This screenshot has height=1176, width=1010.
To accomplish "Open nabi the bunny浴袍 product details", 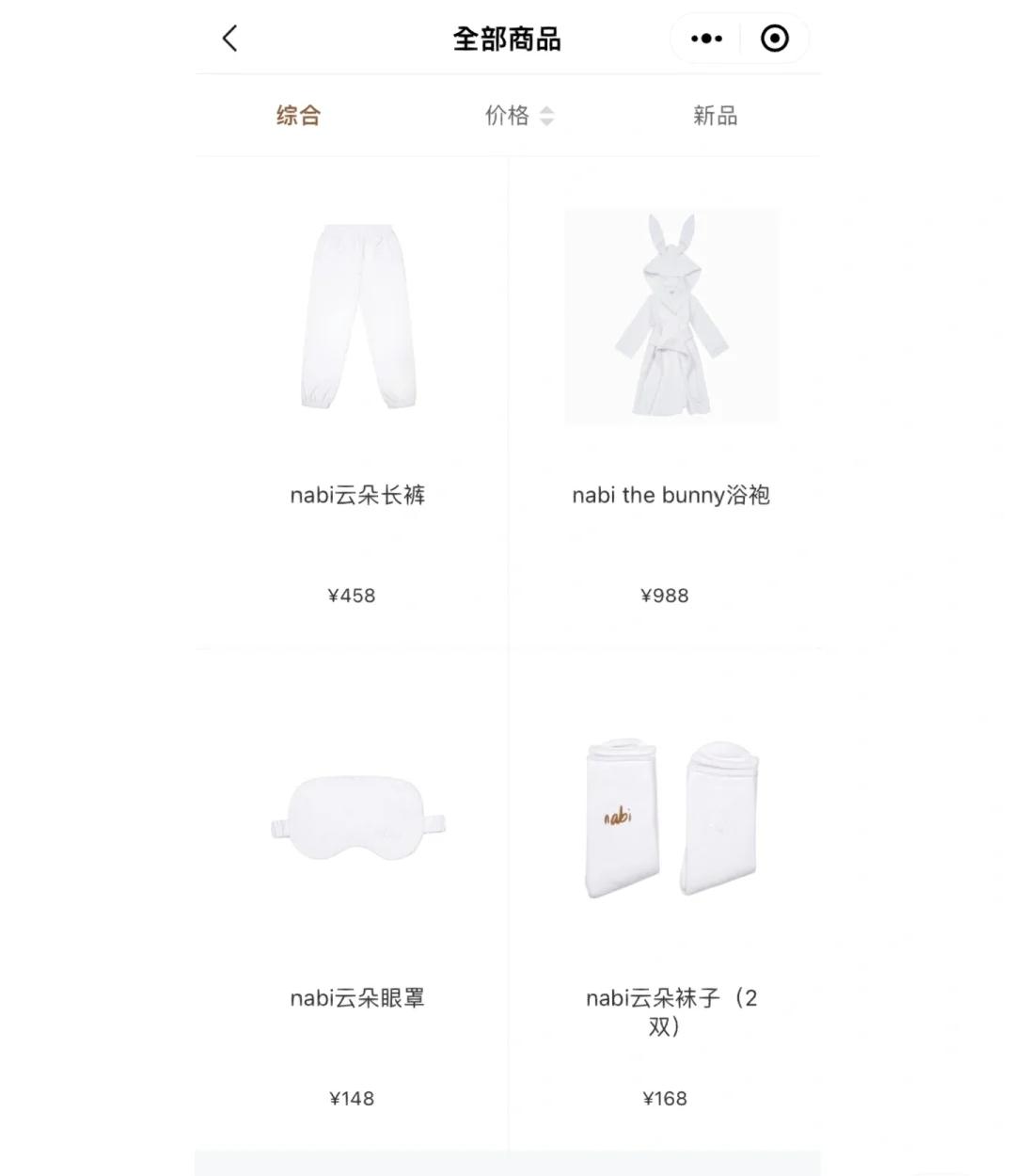I will pos(671,495).
